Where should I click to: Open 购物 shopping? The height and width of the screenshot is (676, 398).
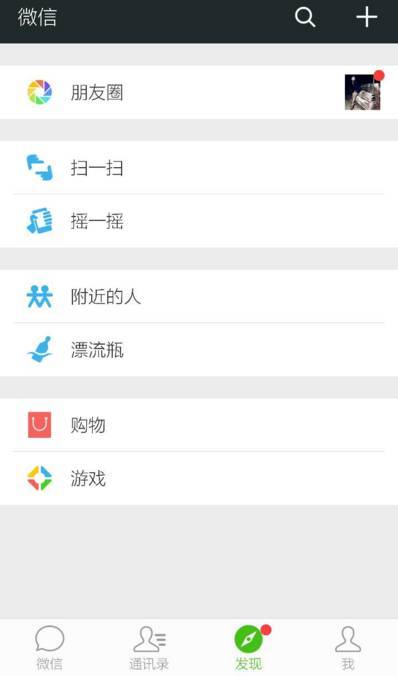coord(199,425)
